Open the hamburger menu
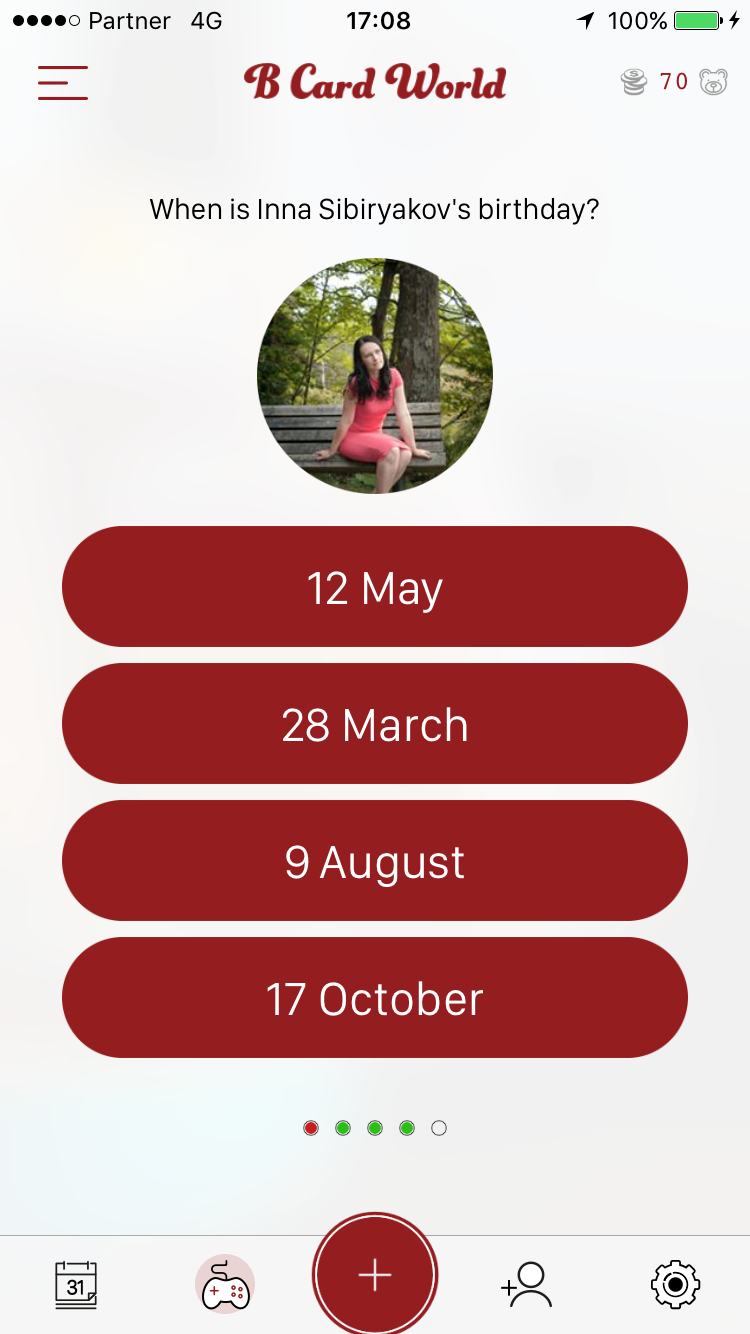Viewport: 750px width, 1334px height. coord(63,83)
